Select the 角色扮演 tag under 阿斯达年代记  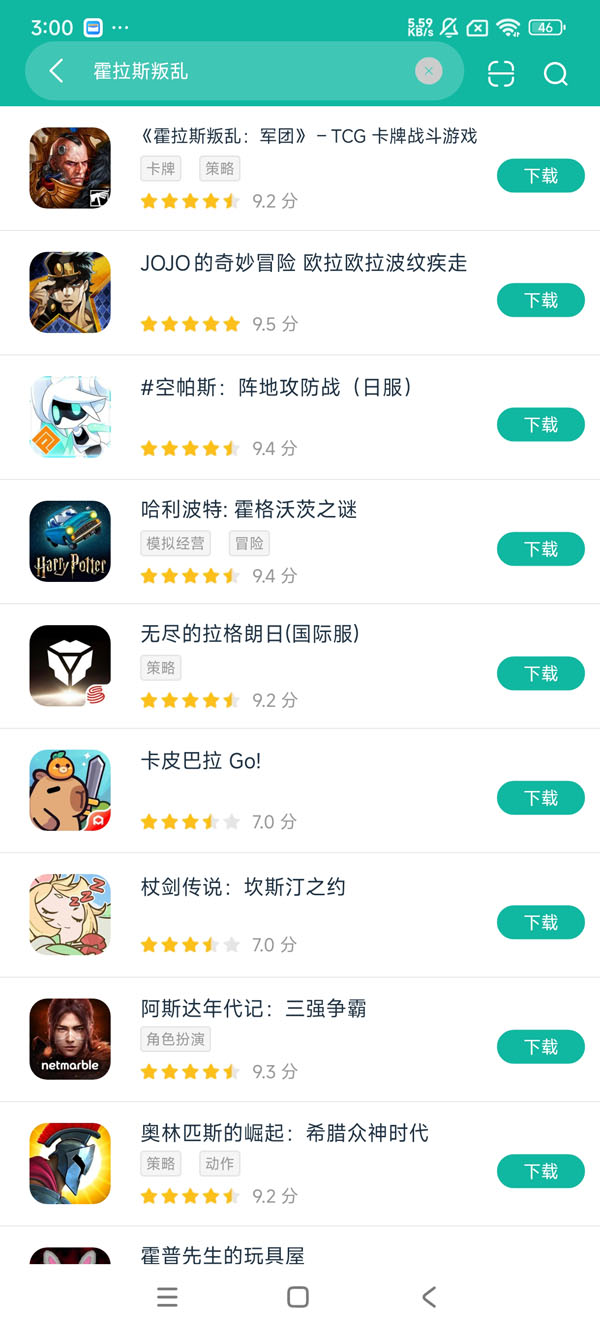(x=175, y=1039)
